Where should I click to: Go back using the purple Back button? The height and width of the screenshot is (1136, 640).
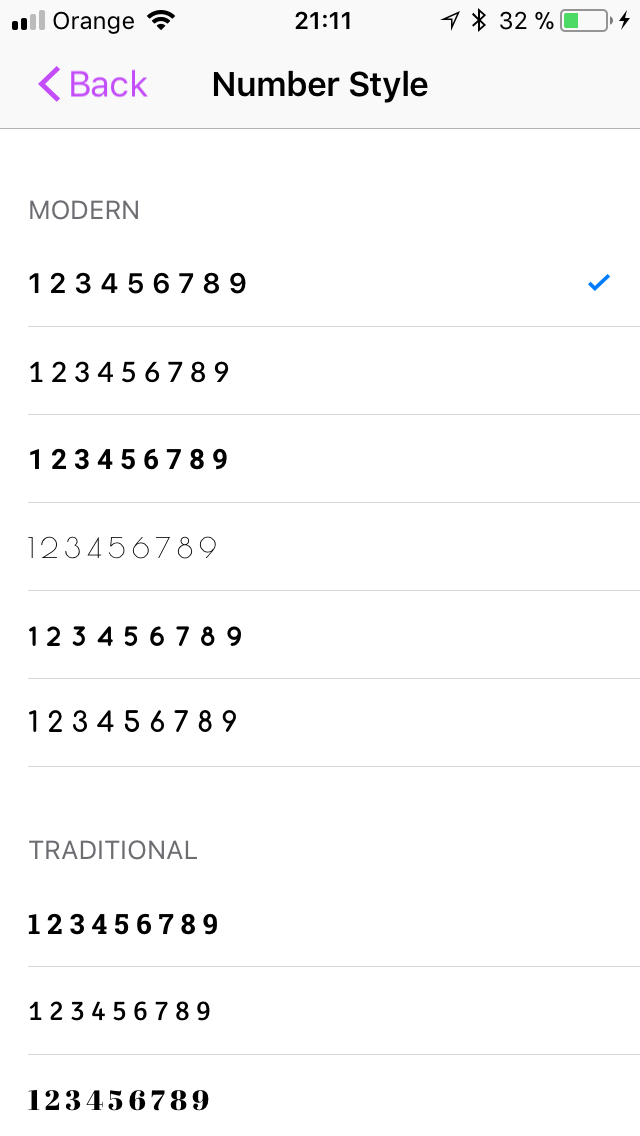click(93, 84)
